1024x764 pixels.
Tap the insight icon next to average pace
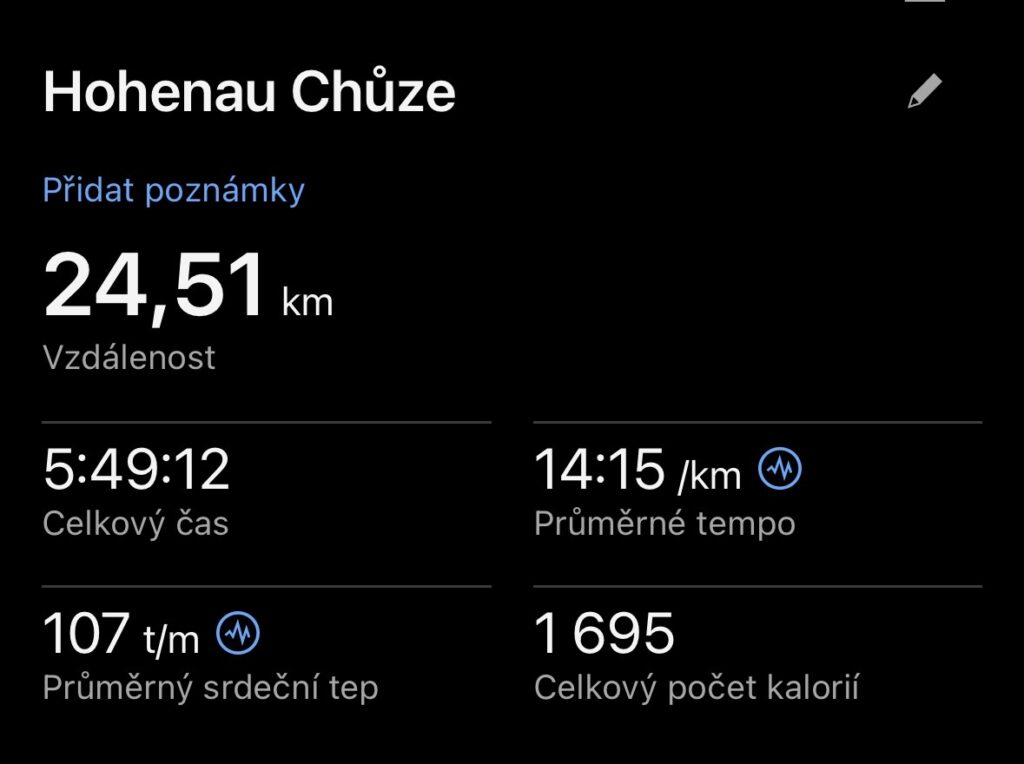(780, 468)
